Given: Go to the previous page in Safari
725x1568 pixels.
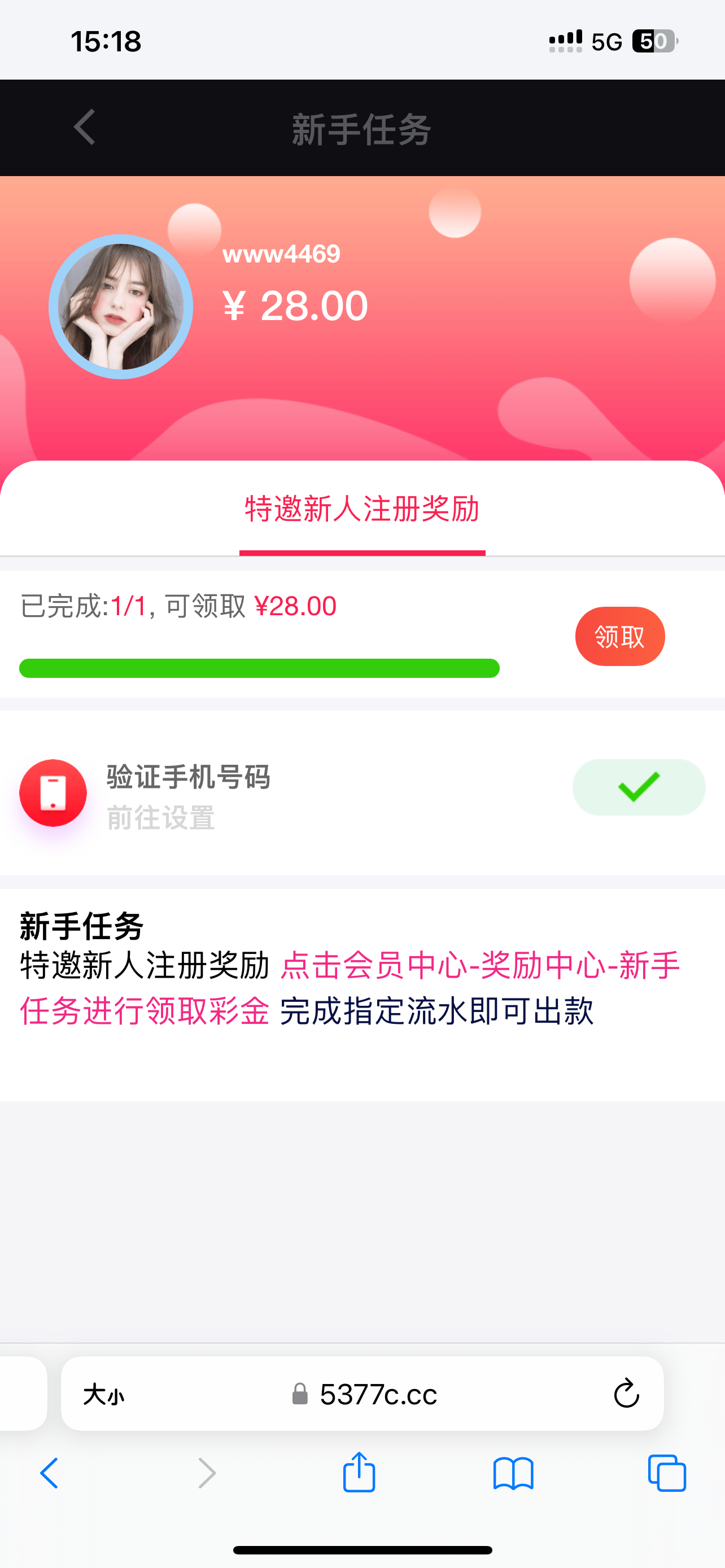Looking at the screenshot, I should 49,1474.
